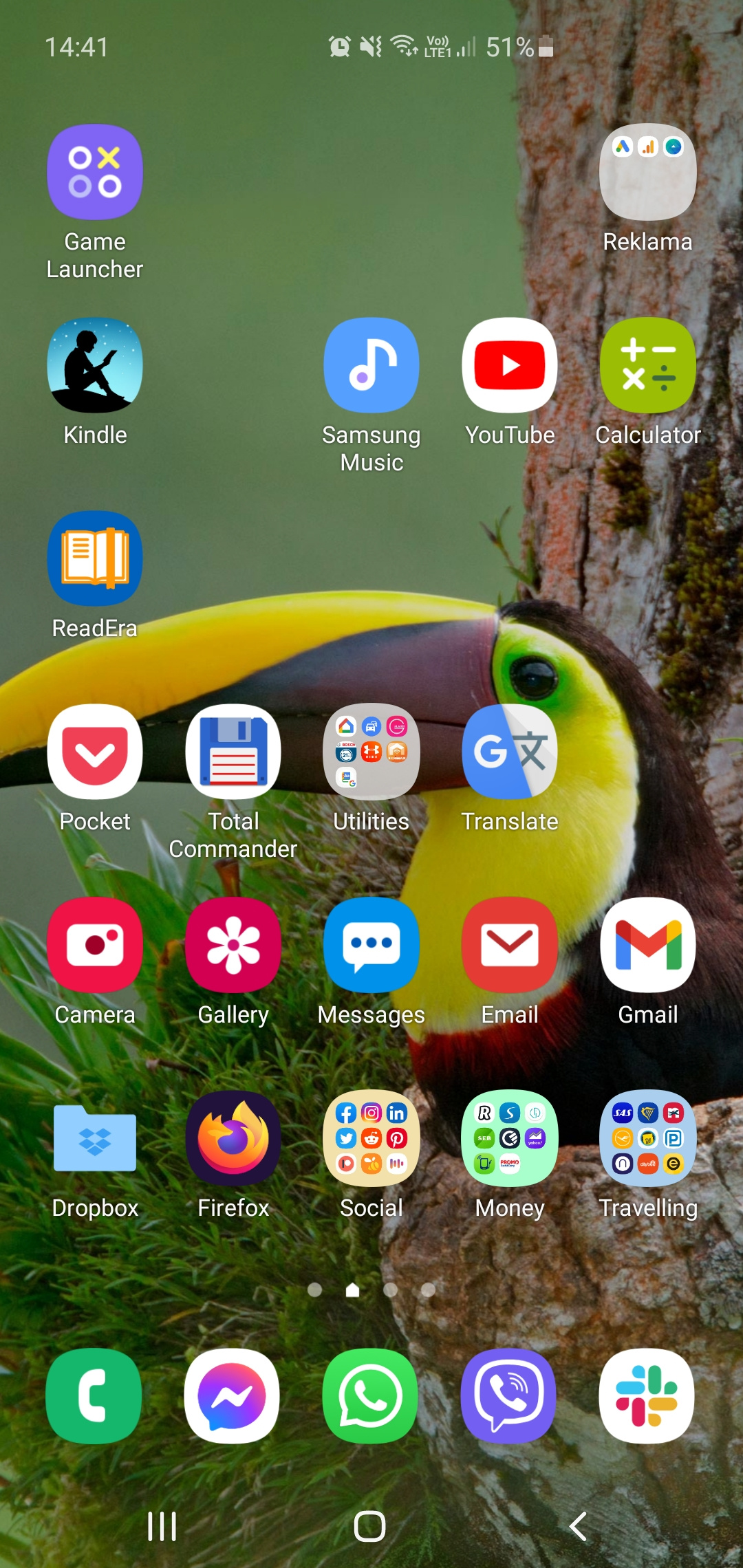
Task: Launch WhatsApp from the dock
Action: [370, 1396]
